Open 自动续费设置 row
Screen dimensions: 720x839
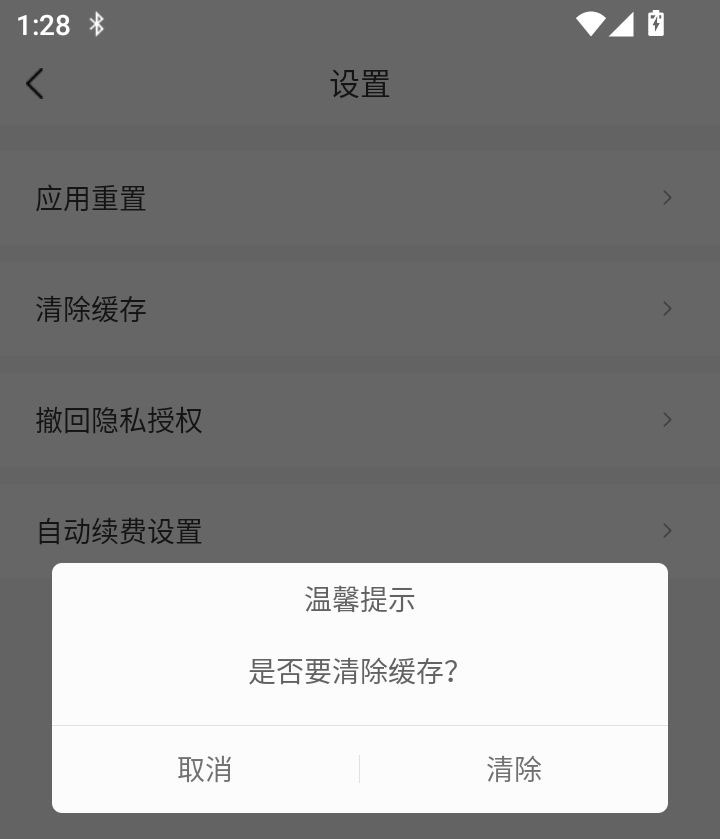360,530
